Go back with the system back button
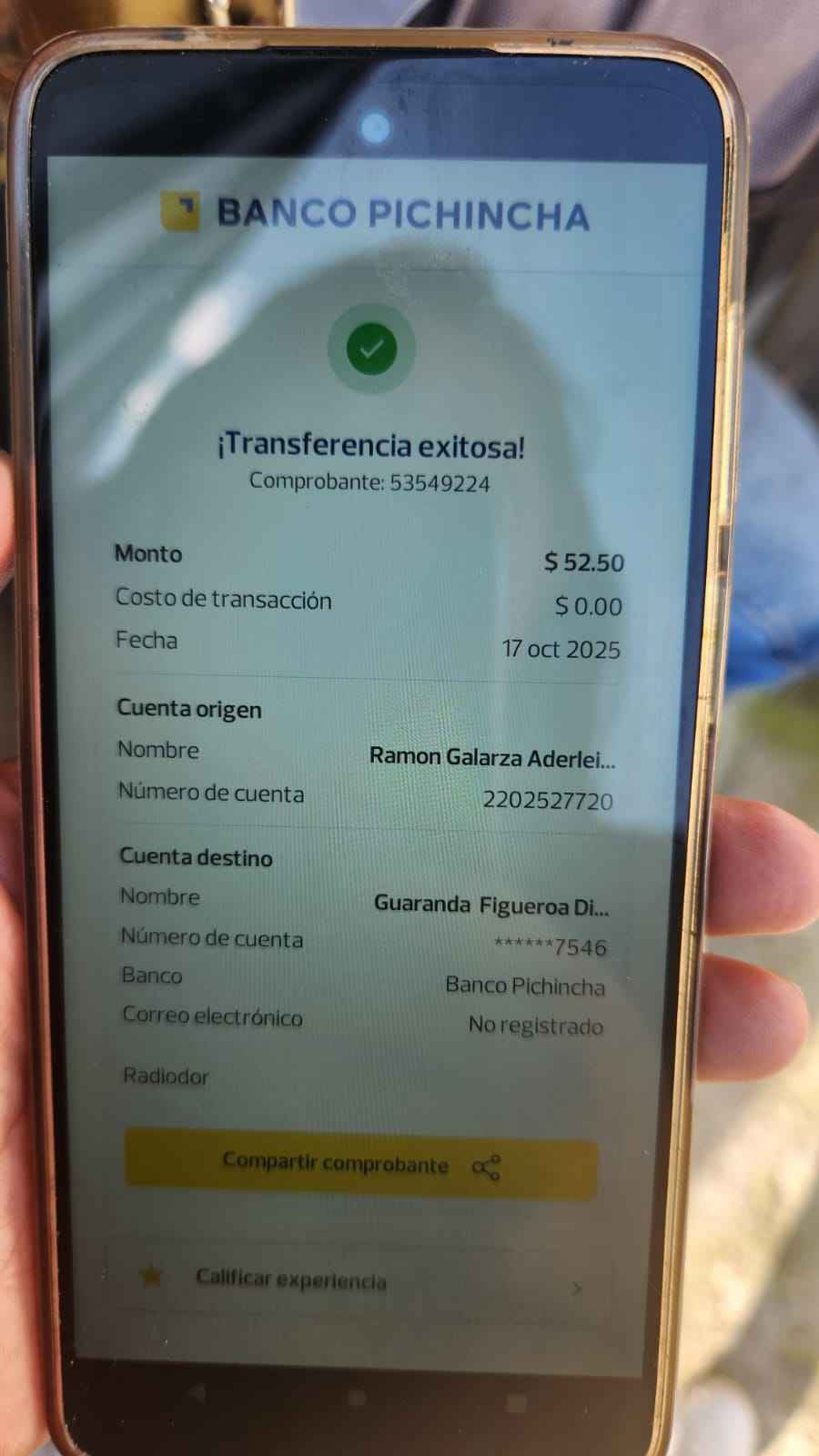Image resolution: width=819 pixels, height=1456 pixels. click(x=196, y=1393)
